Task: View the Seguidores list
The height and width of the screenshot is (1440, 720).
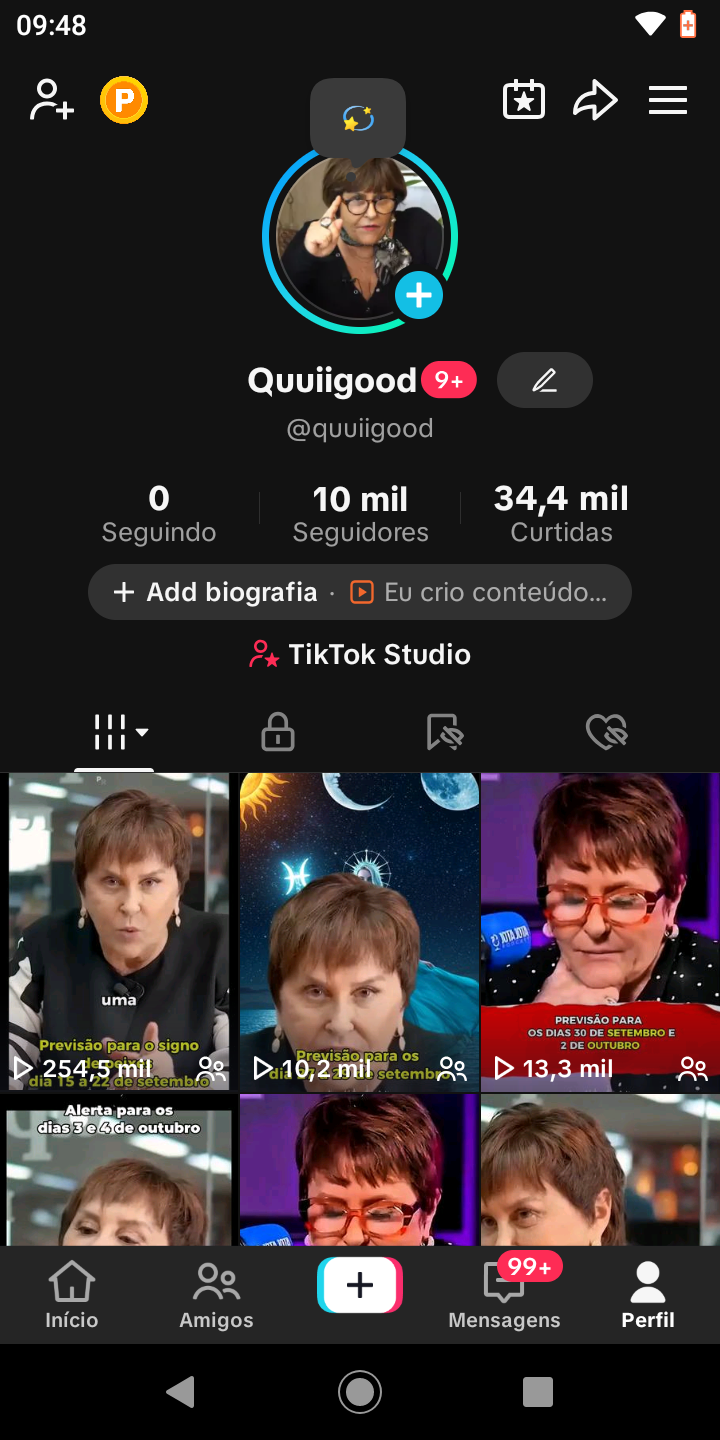Action: (360, 513)
